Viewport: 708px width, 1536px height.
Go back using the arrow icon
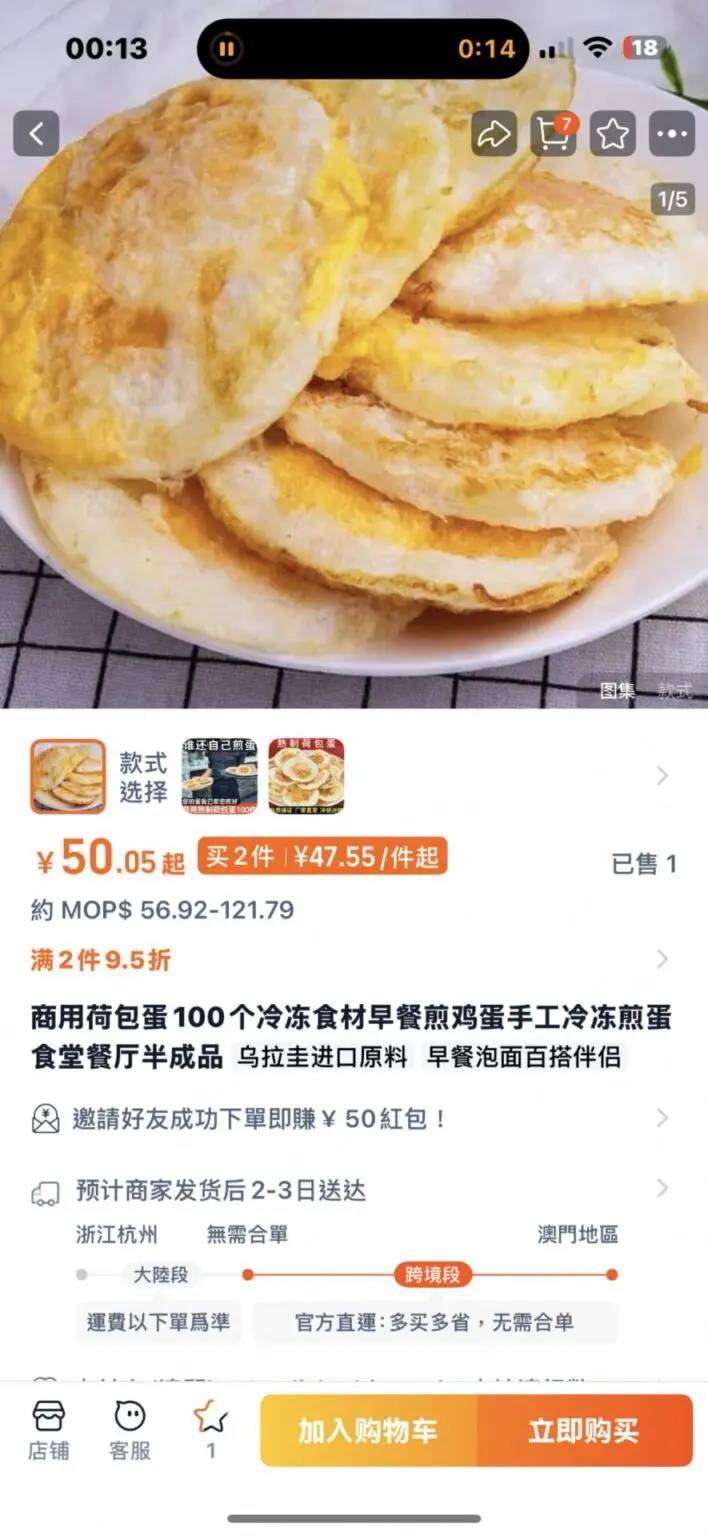coord(36,134)
